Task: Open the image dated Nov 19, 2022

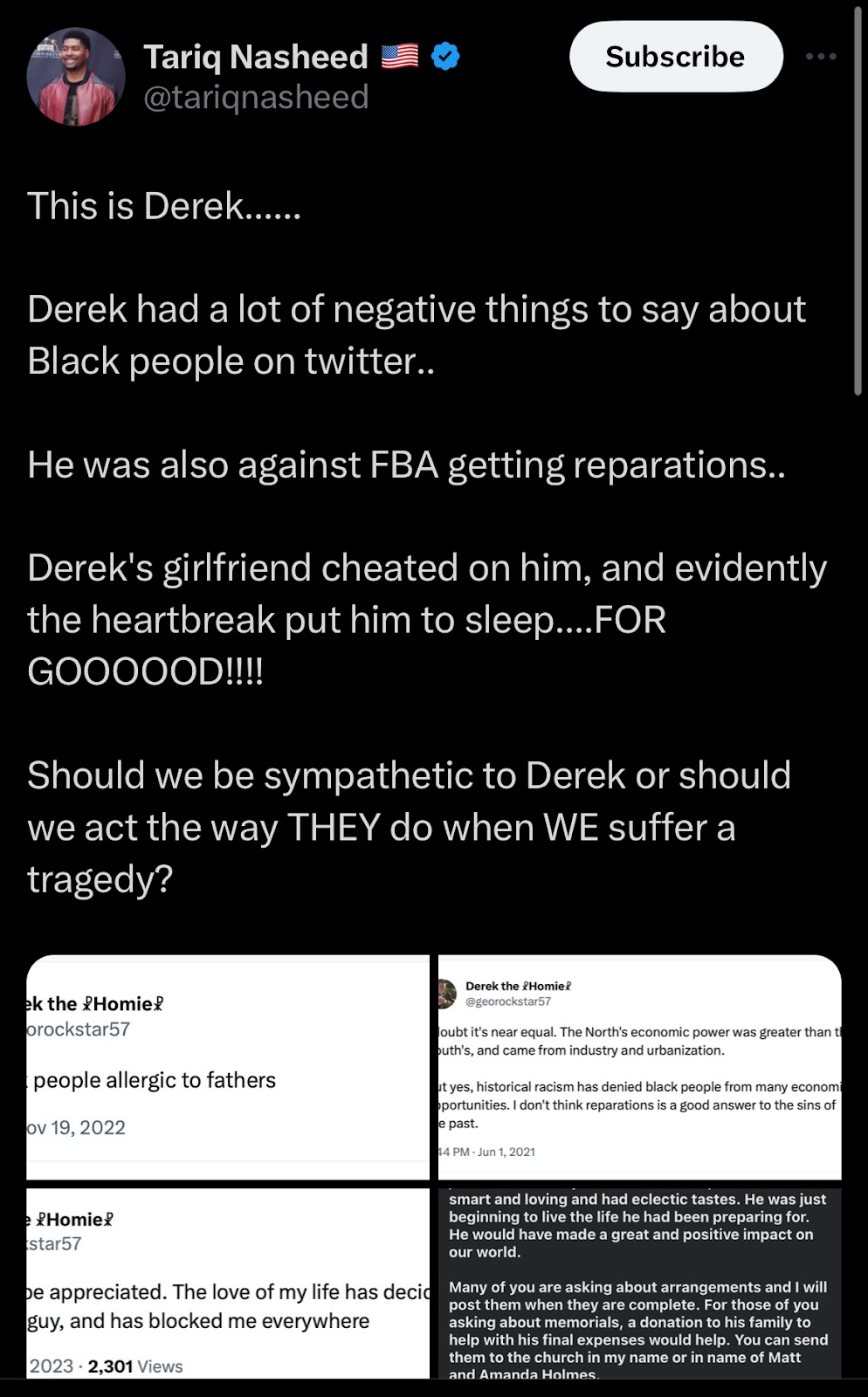Action: click(x=228, y=1067)
